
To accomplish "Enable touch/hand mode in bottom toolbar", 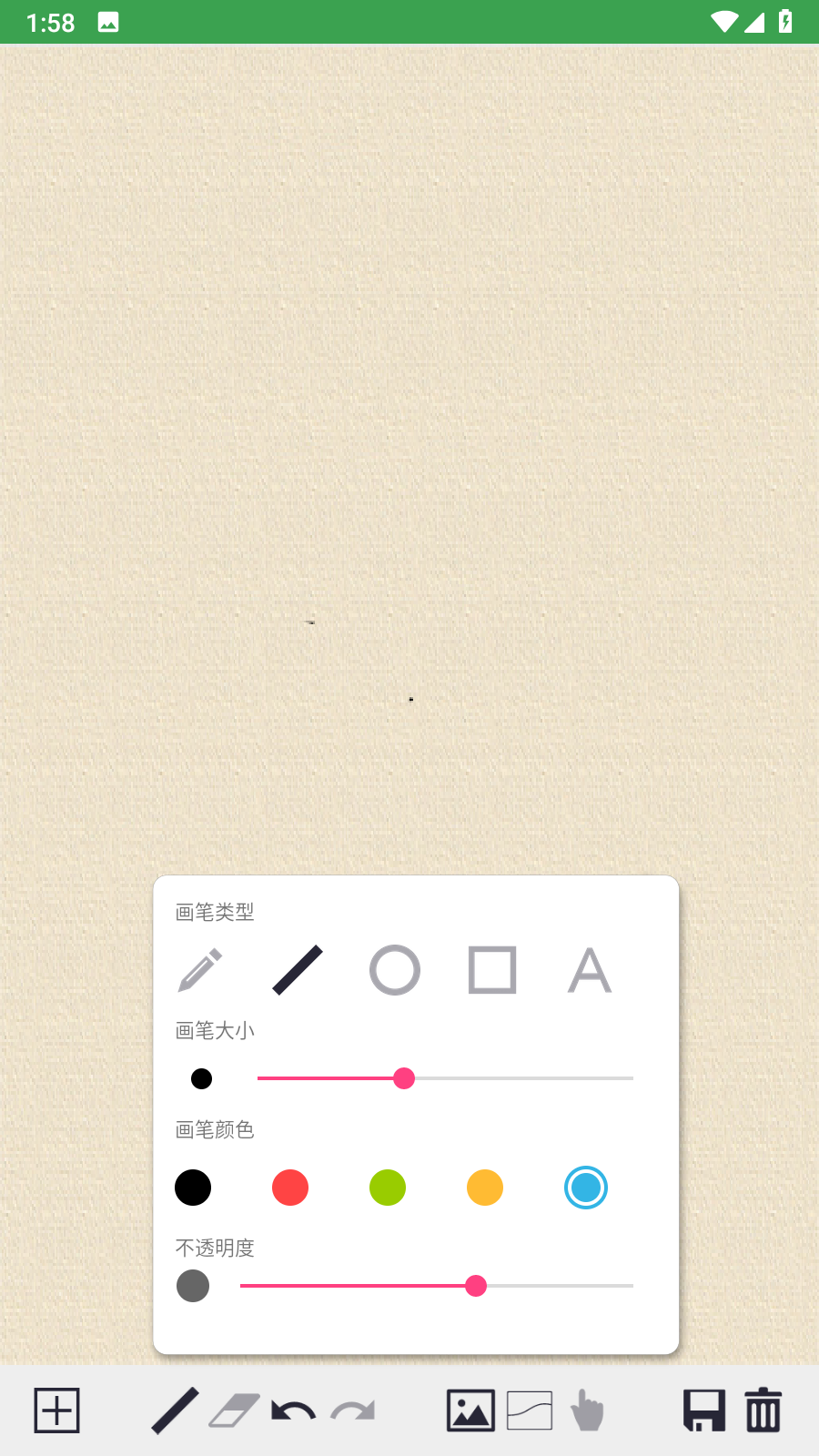I will coord(586,1410).
